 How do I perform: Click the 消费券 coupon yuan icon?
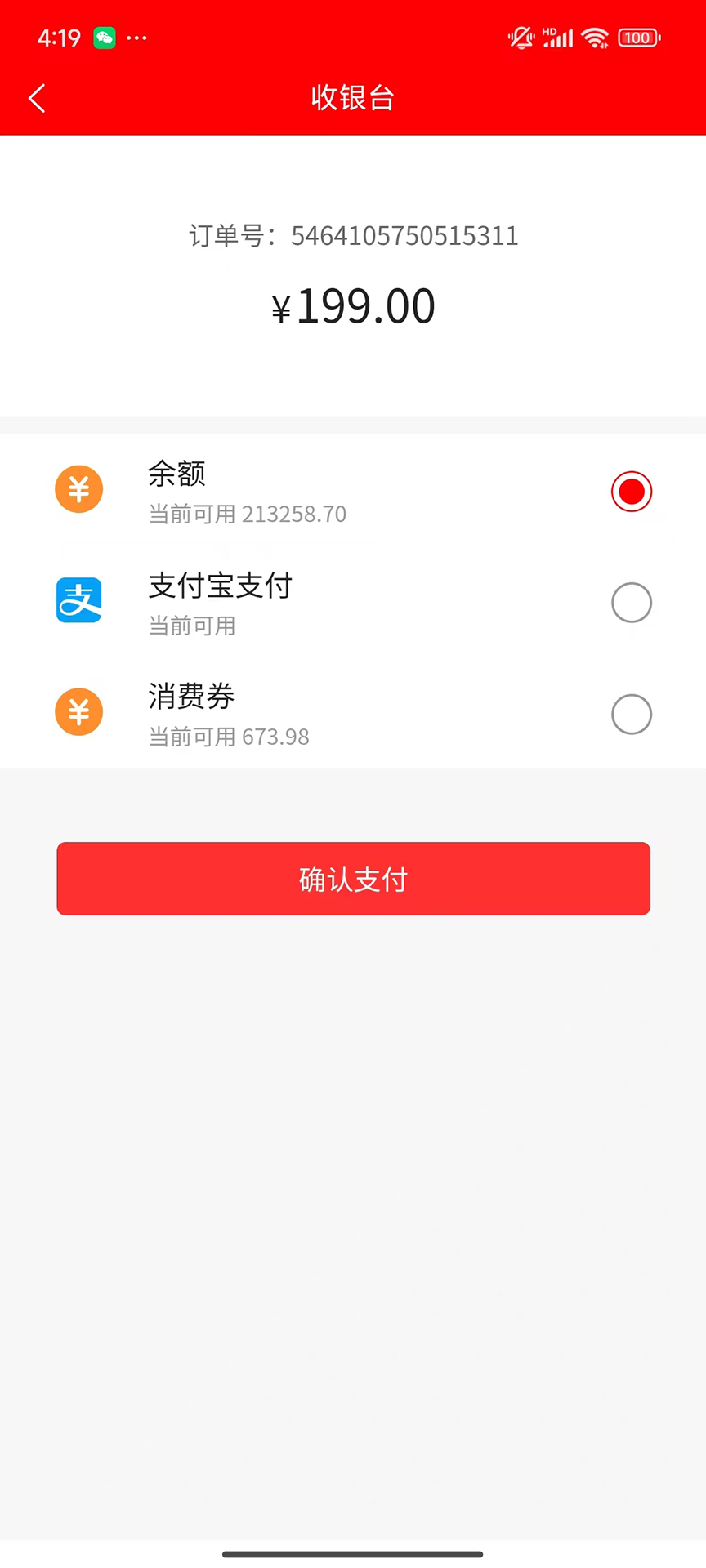pyautogui.click(x=78, y=711)
